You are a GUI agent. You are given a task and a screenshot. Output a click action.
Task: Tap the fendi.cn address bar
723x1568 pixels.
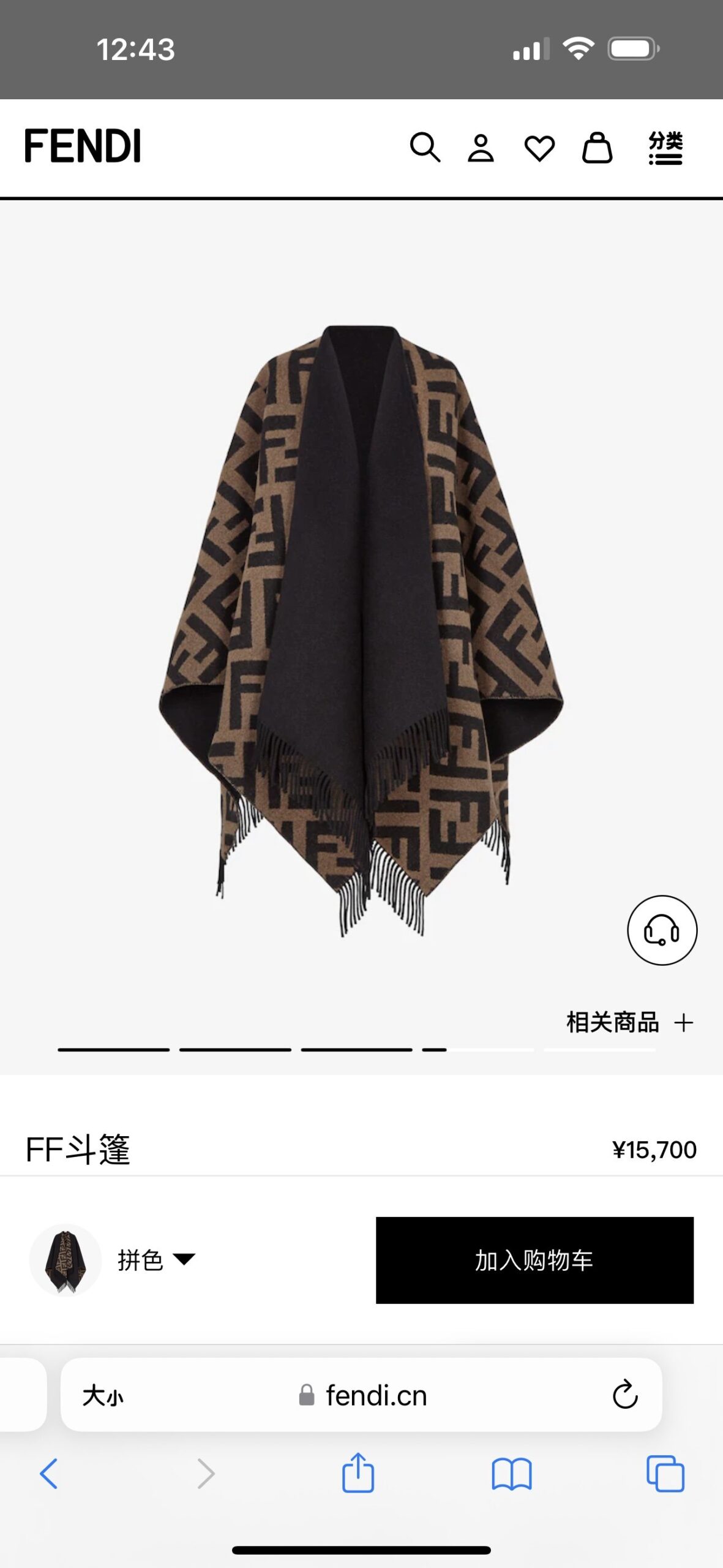pos(363,1396)
